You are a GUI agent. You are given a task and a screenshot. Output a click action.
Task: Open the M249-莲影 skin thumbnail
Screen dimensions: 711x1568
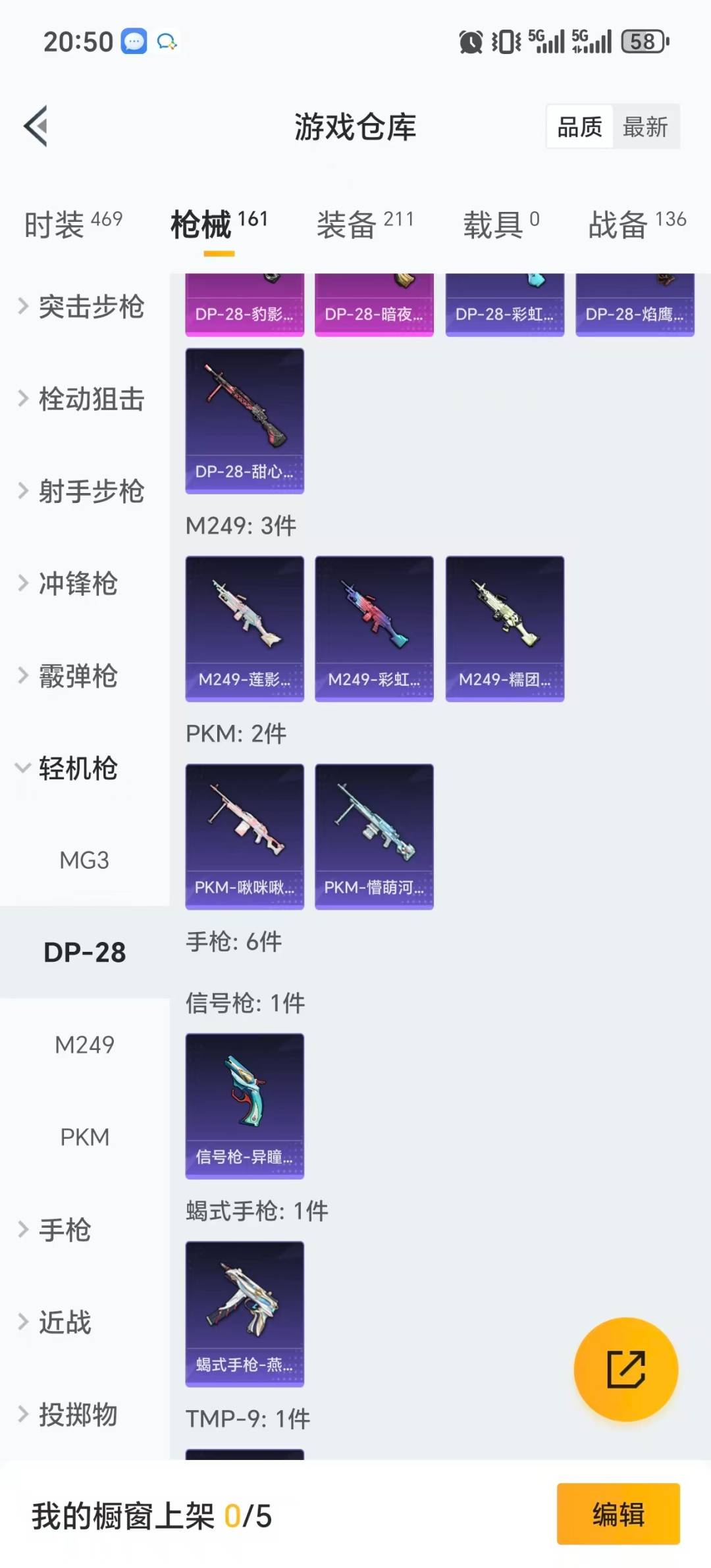(244, 629)
